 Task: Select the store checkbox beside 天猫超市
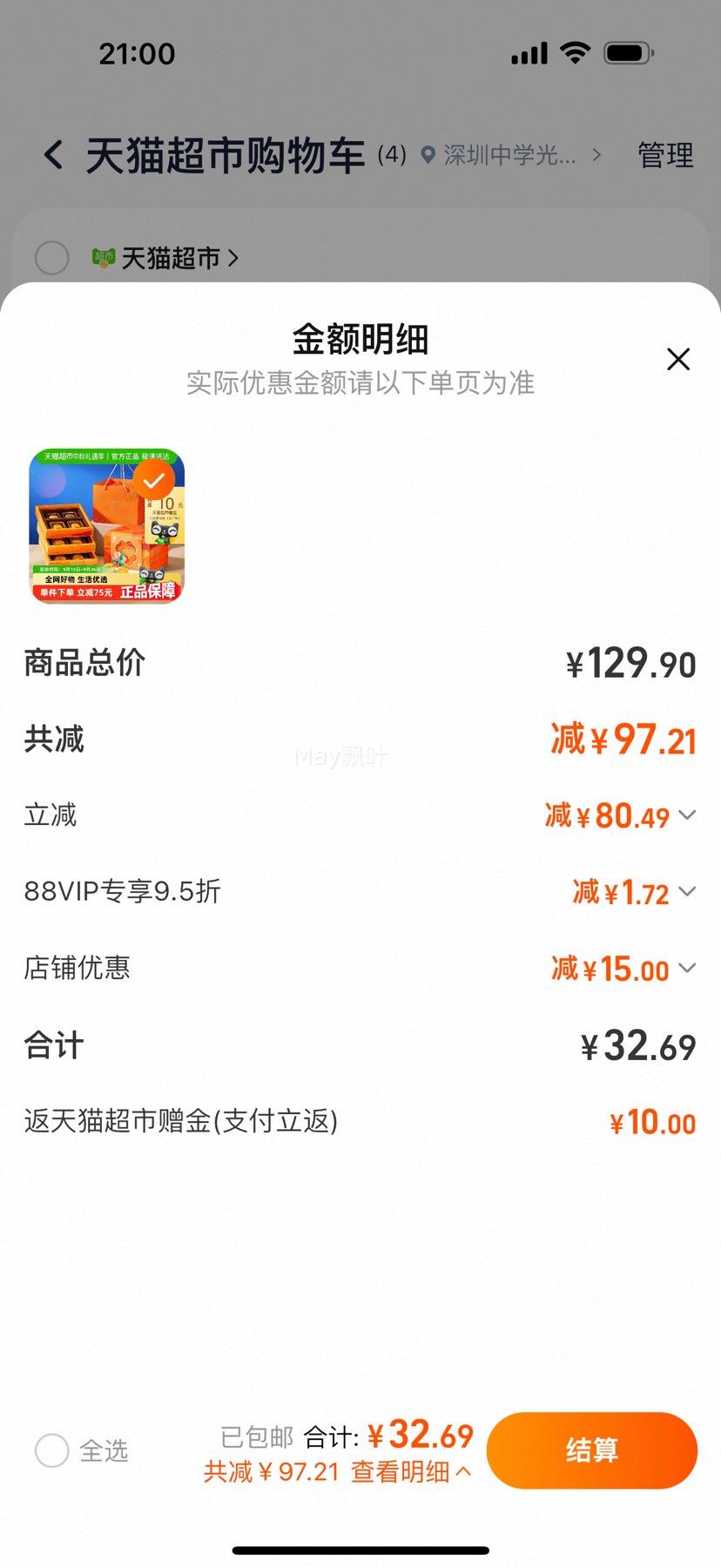tap(51, 258)
